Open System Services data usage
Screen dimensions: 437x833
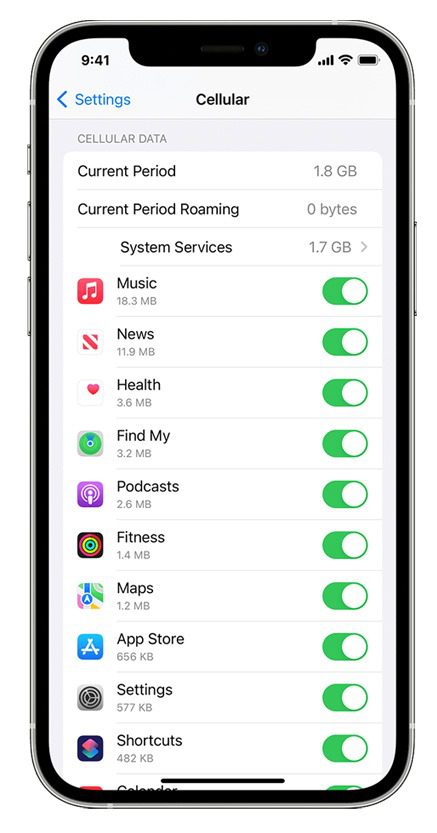[222, 247]
